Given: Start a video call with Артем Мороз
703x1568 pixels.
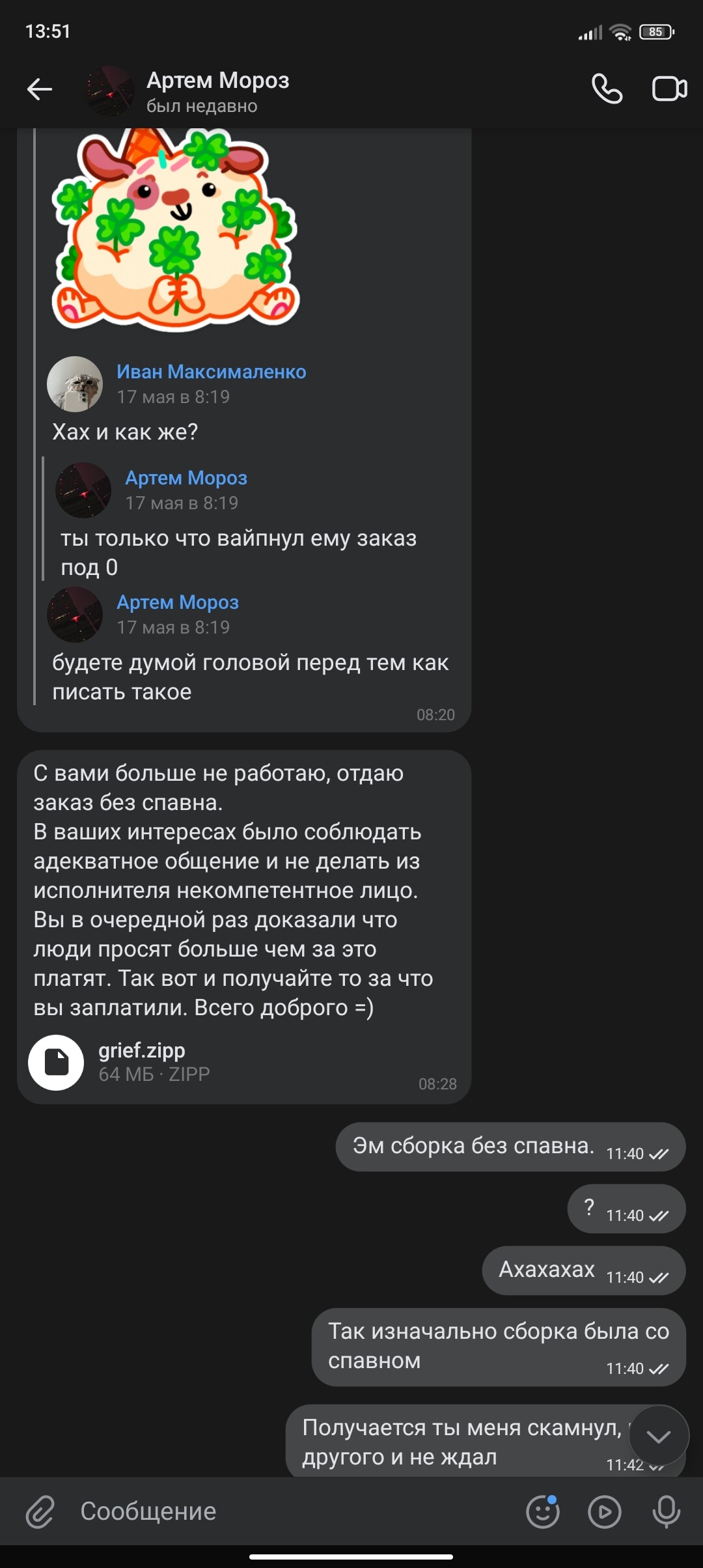Looking at the screenshot, I should 669,89.
